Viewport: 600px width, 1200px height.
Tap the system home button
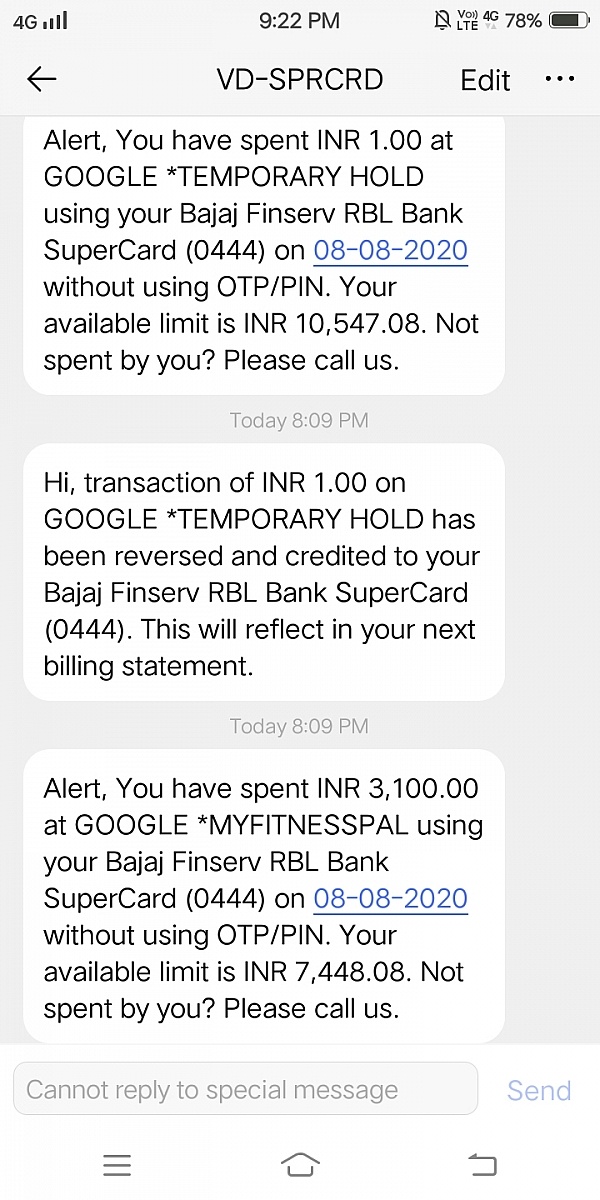coord(300,1164)
